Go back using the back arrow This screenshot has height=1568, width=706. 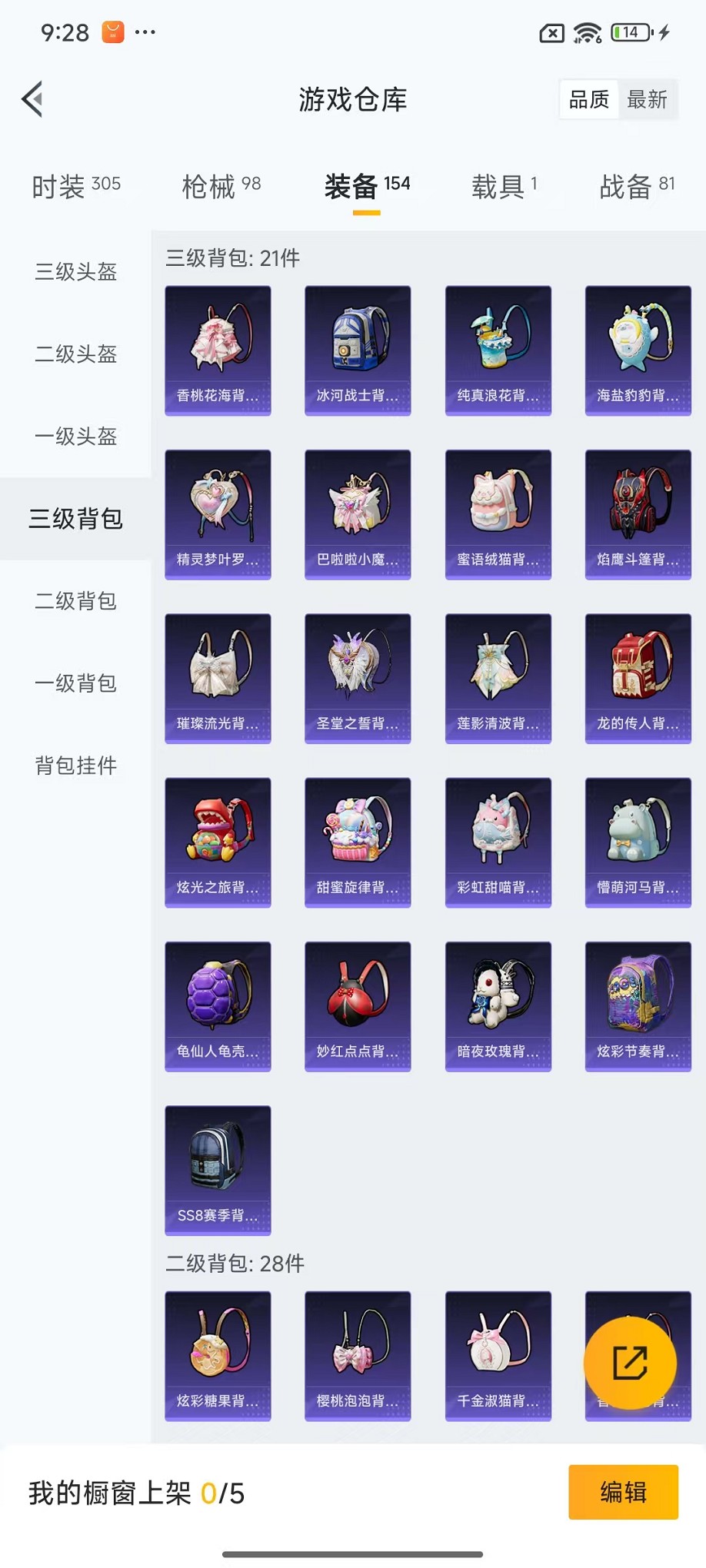[32, 99]
